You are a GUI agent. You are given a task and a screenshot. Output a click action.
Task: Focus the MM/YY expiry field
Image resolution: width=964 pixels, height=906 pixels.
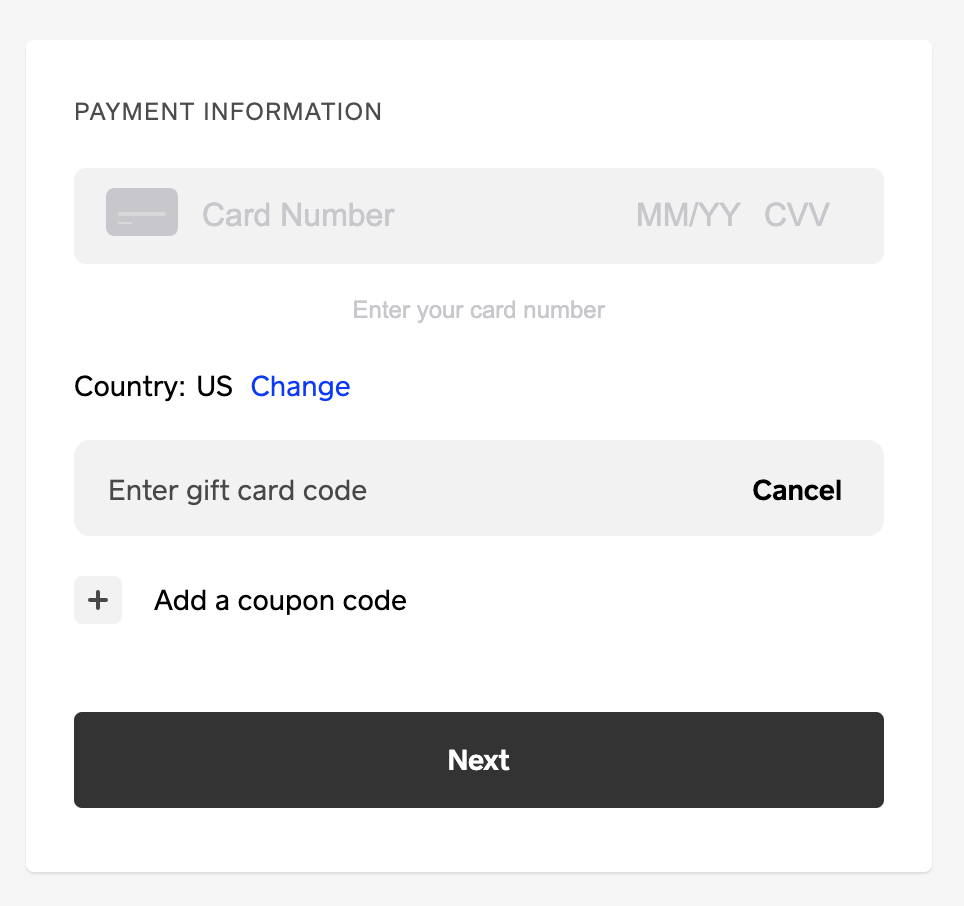click(x=688, y=215)
